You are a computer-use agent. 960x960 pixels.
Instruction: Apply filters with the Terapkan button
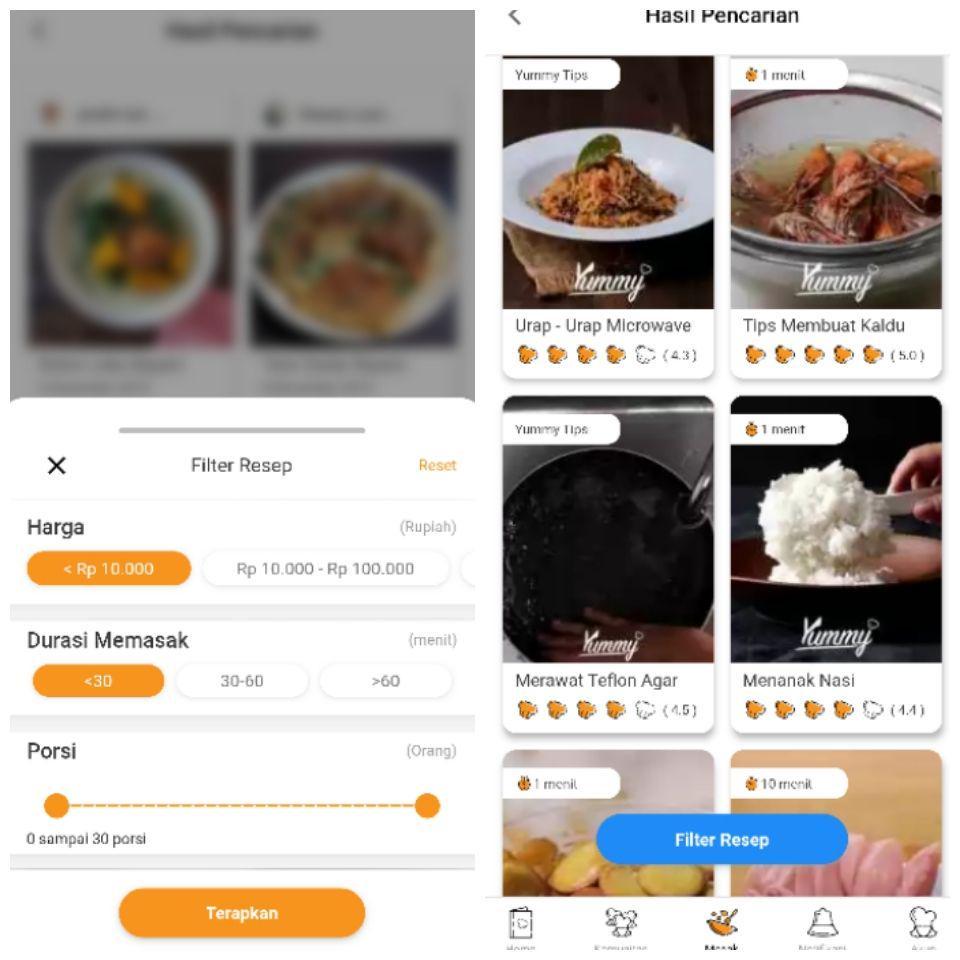242,912
